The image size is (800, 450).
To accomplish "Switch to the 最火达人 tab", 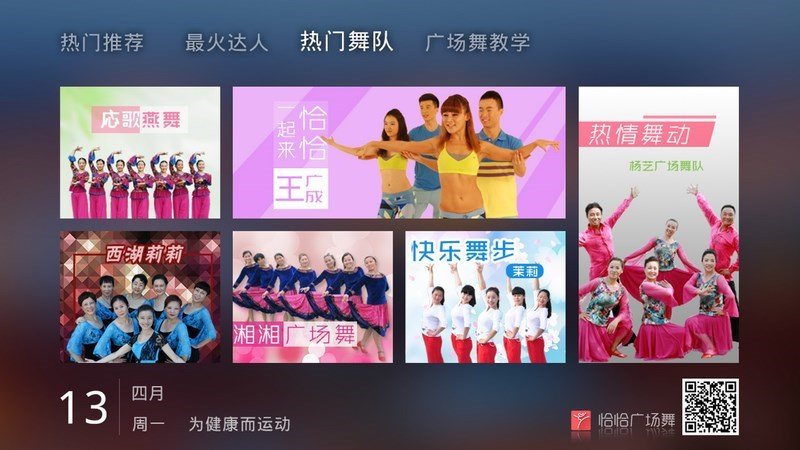I will [x=227, y=43].
